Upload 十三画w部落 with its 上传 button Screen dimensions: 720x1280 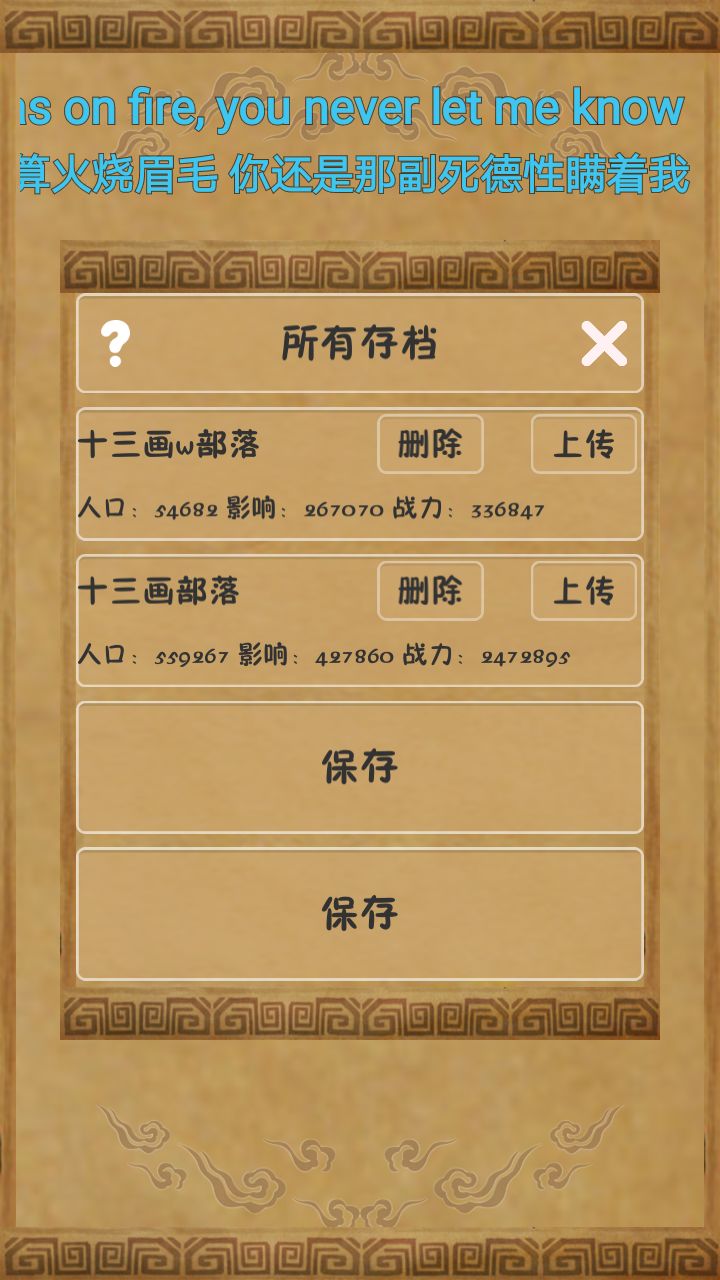point(583,444)
